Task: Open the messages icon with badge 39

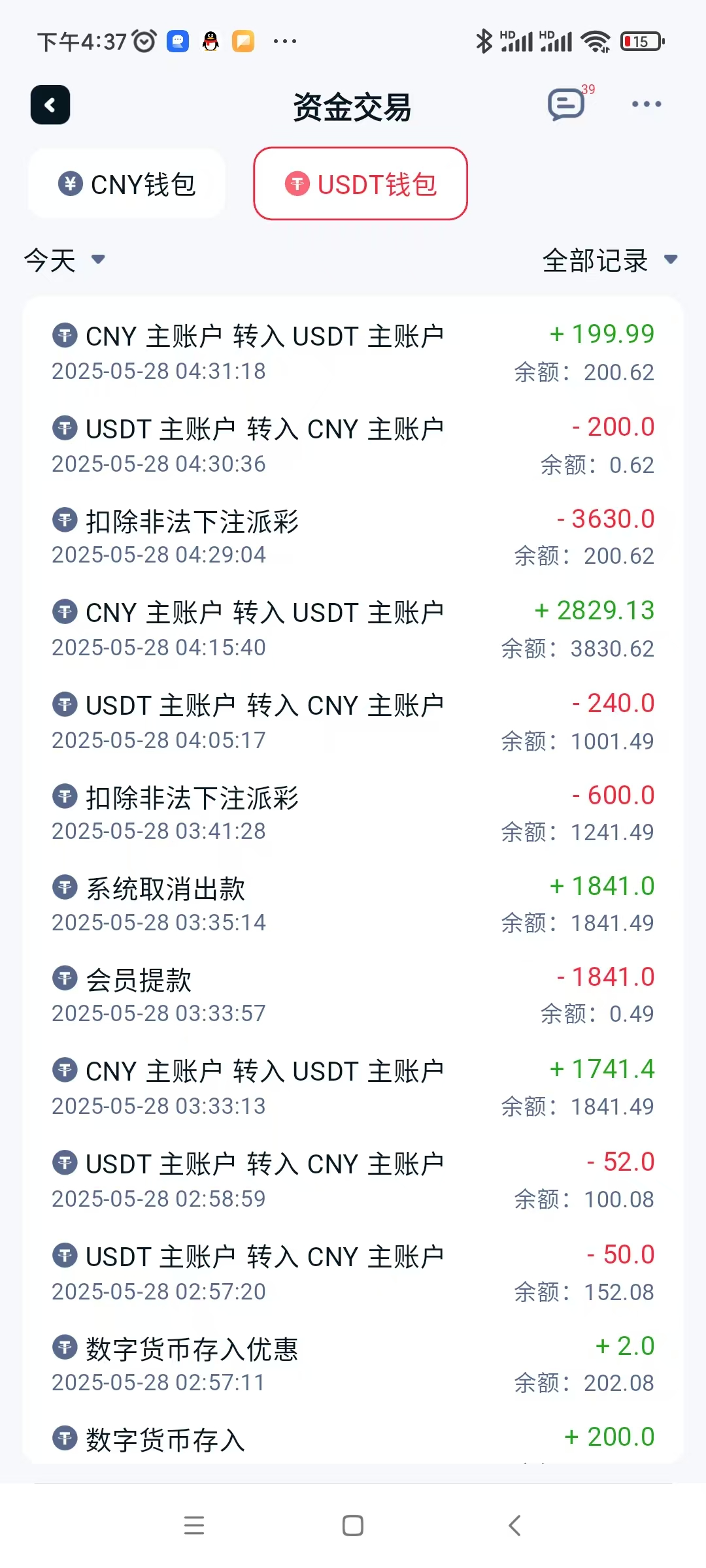Action: click(x=566, y=105)
